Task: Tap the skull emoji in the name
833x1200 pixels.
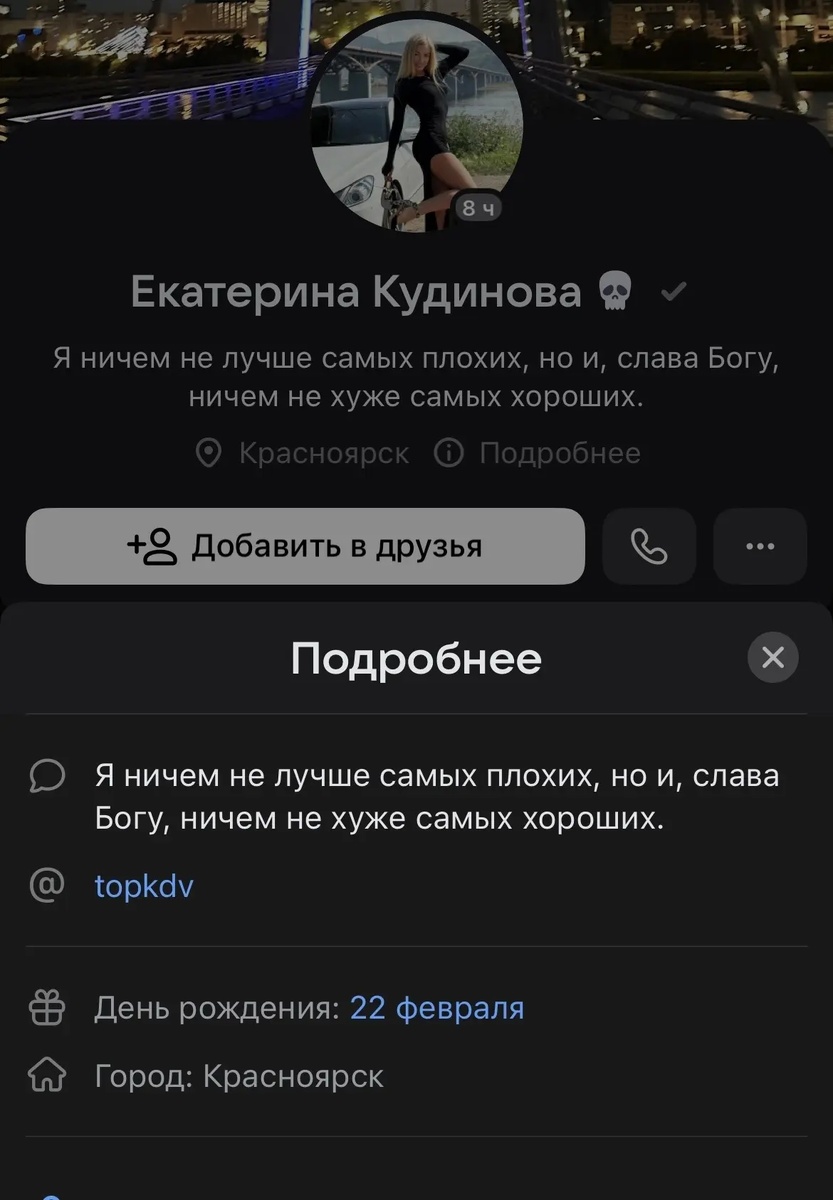Action: click(x=617, y=290)
